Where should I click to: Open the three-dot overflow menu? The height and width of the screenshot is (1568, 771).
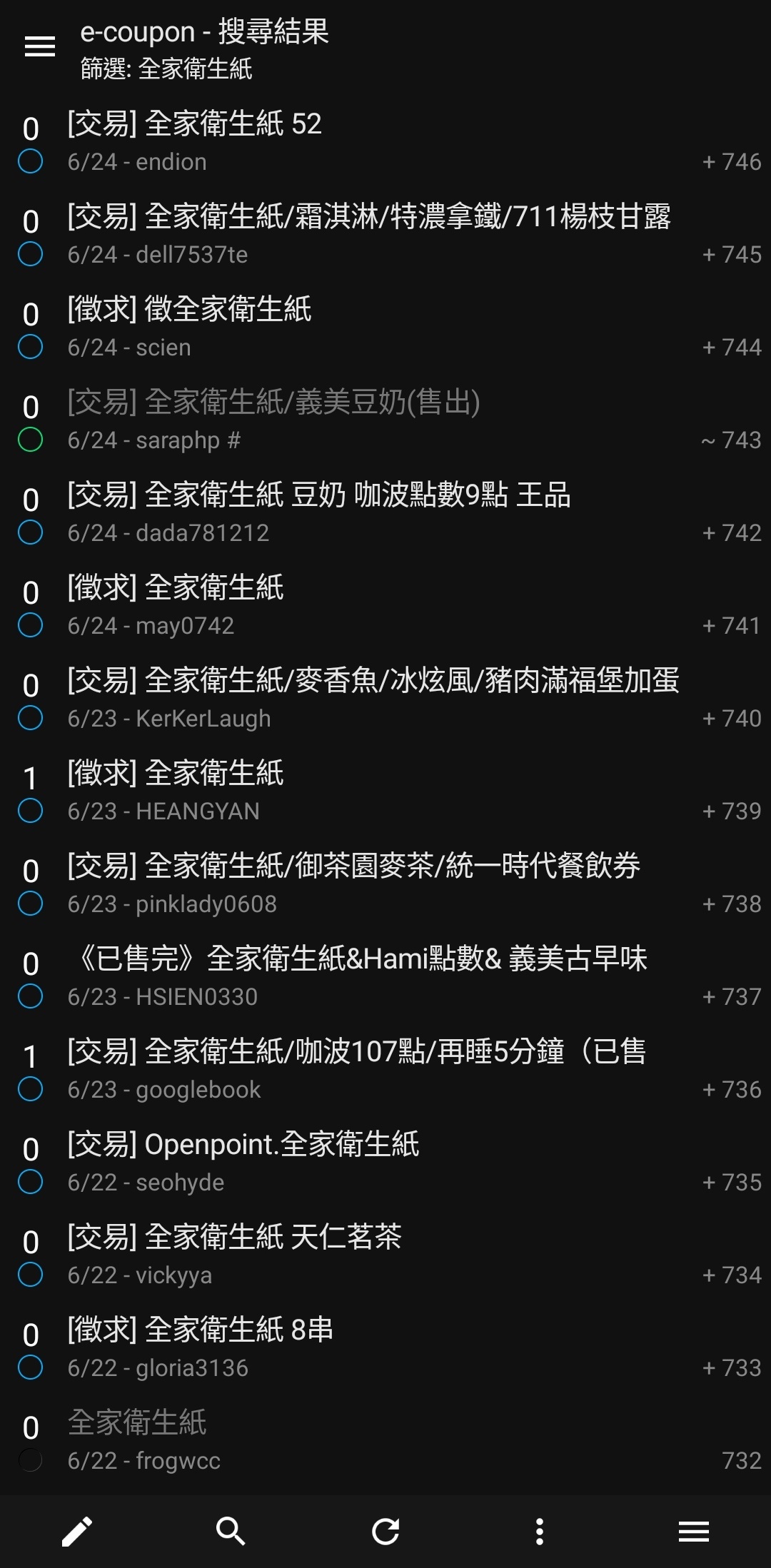(540, 1532)
